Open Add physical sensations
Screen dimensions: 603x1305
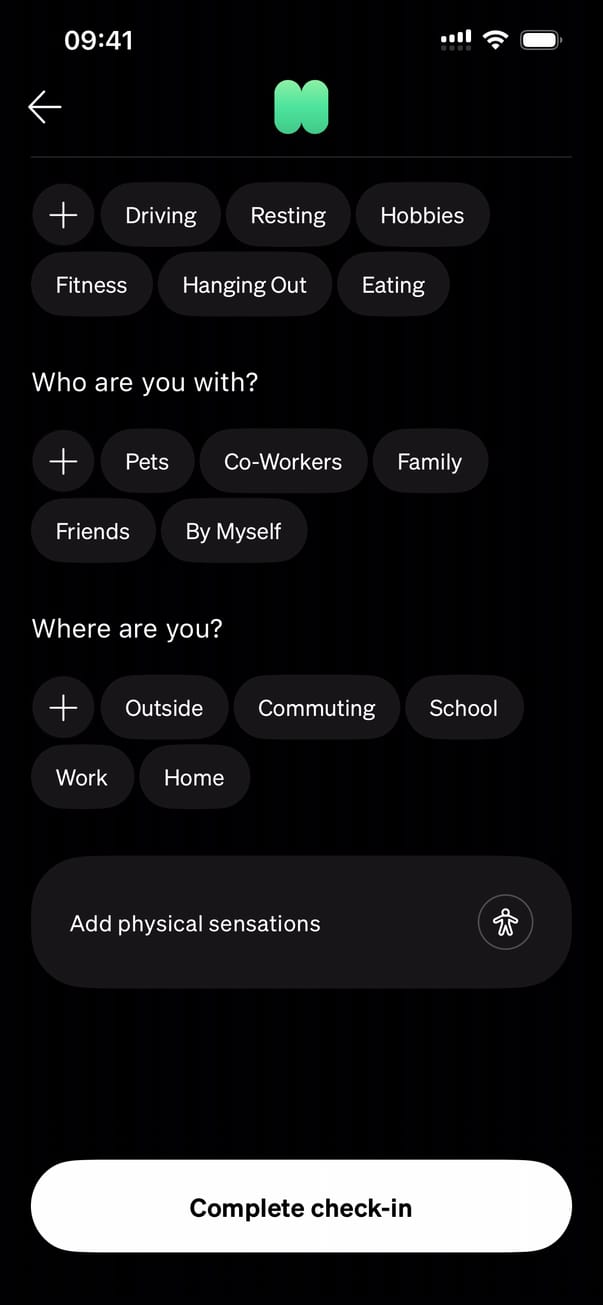pos(301,922)
